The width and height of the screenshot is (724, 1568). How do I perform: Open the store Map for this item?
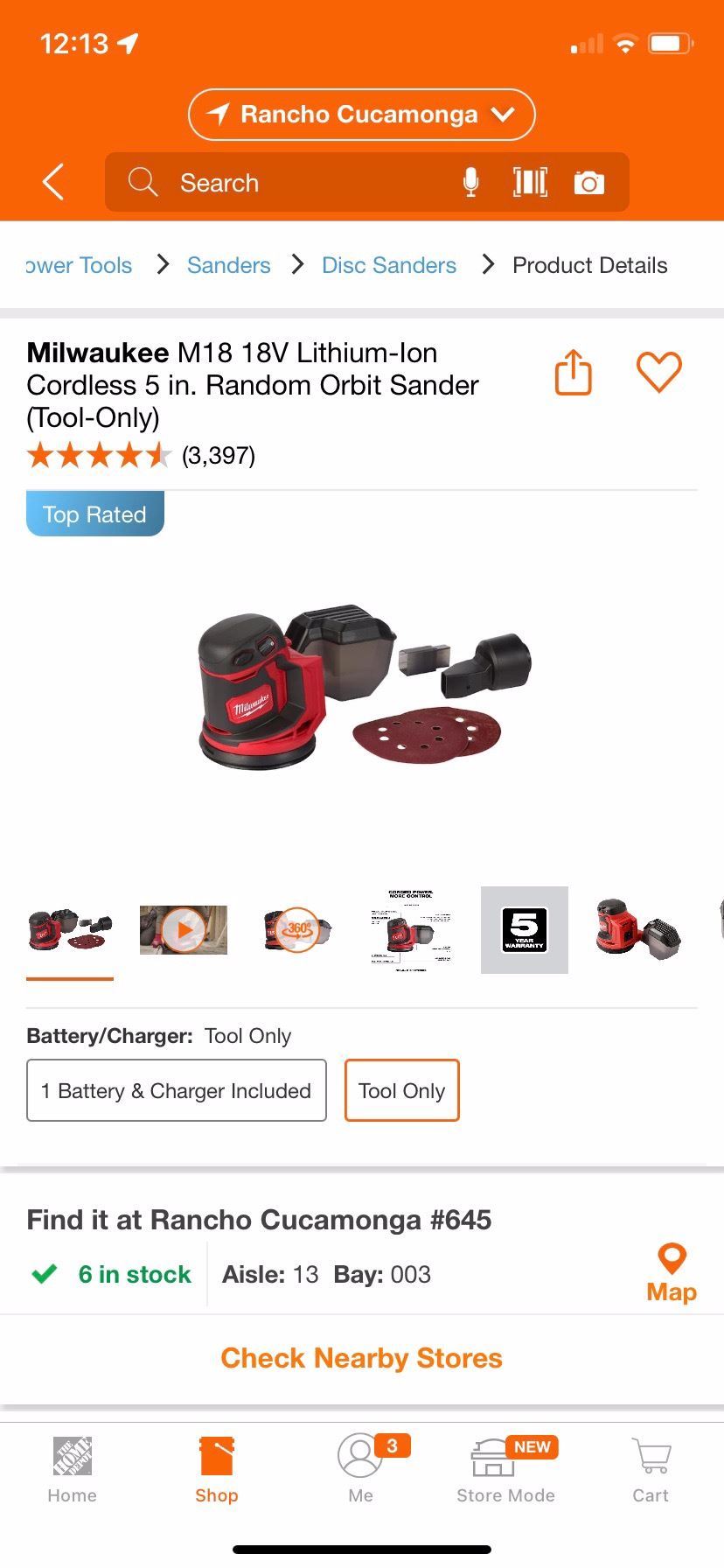pos(671,1274)
